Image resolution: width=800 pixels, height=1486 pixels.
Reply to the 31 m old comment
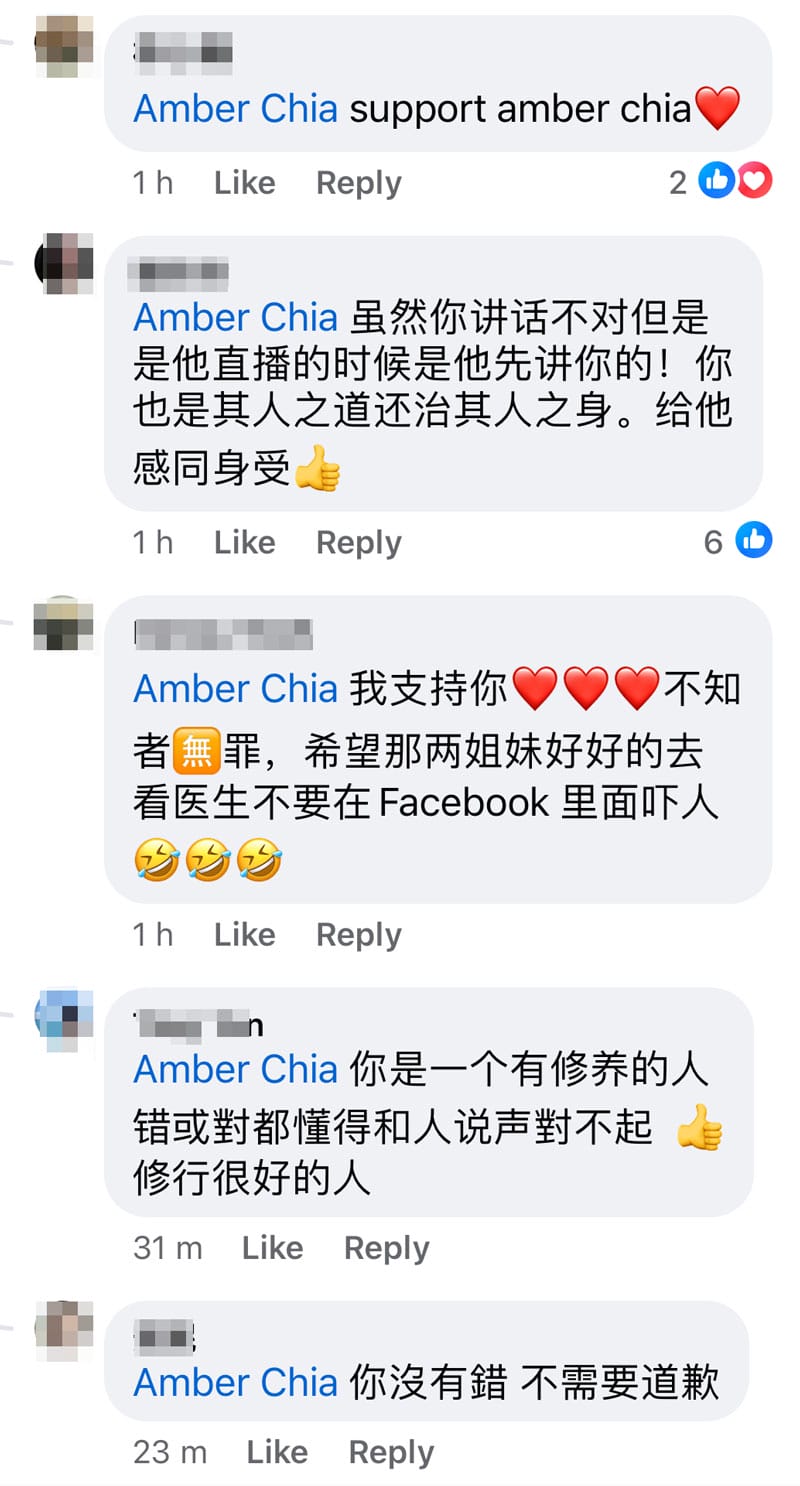click(x=386, y=1247)
